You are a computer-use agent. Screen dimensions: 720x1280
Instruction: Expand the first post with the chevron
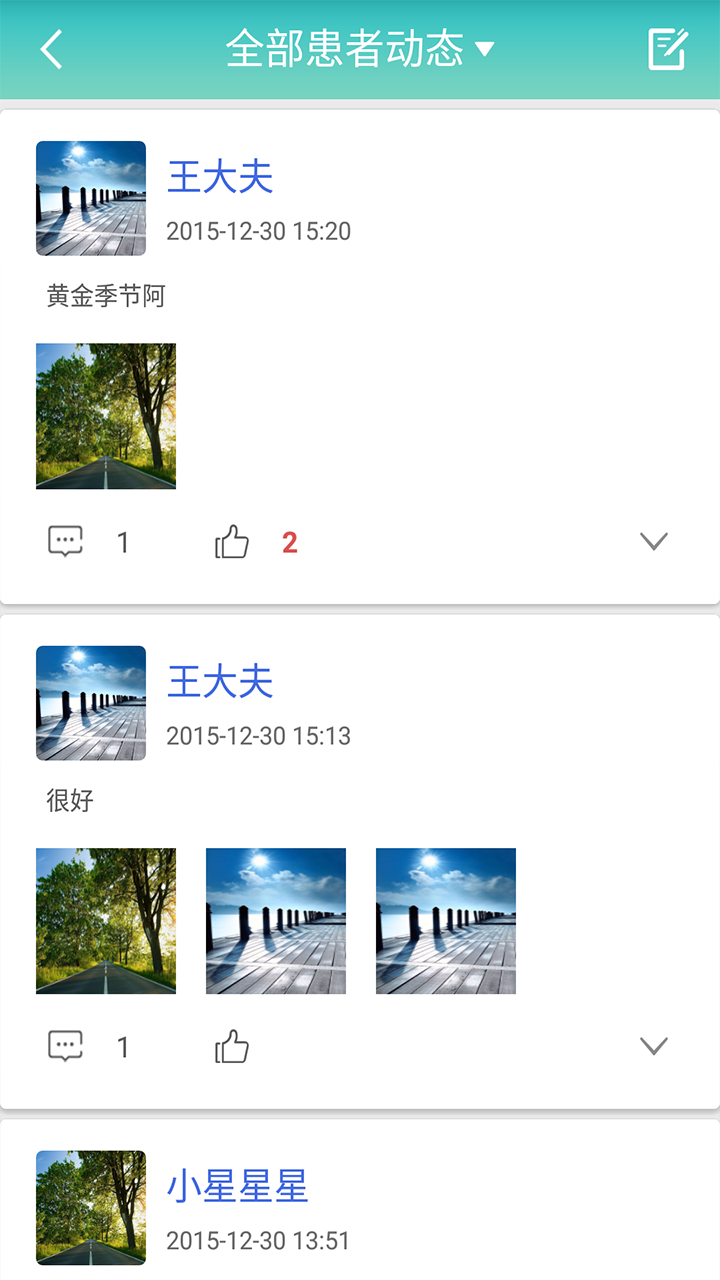[653, 540]
